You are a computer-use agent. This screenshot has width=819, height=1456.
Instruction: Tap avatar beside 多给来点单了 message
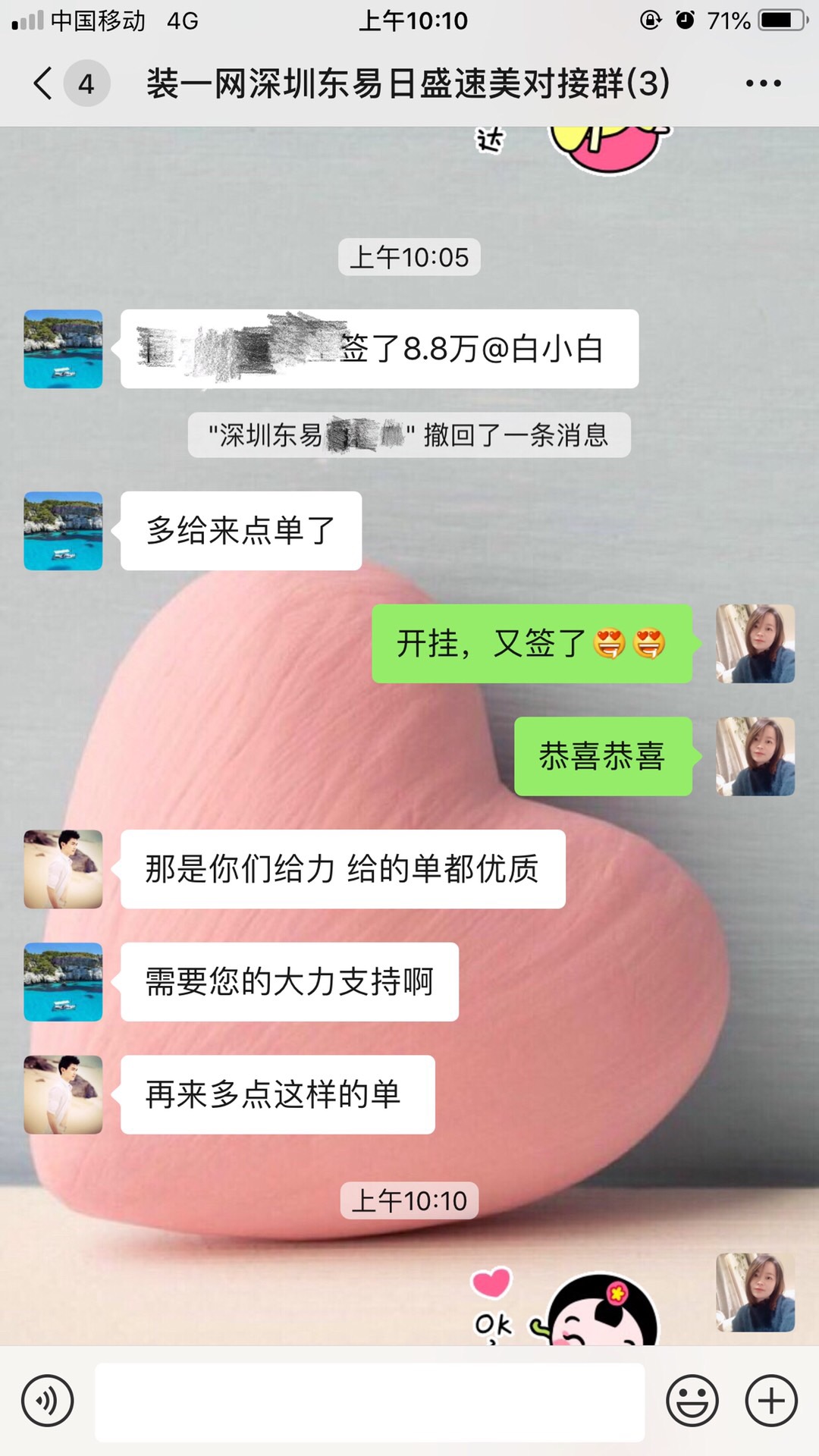(x=63, y=531)
